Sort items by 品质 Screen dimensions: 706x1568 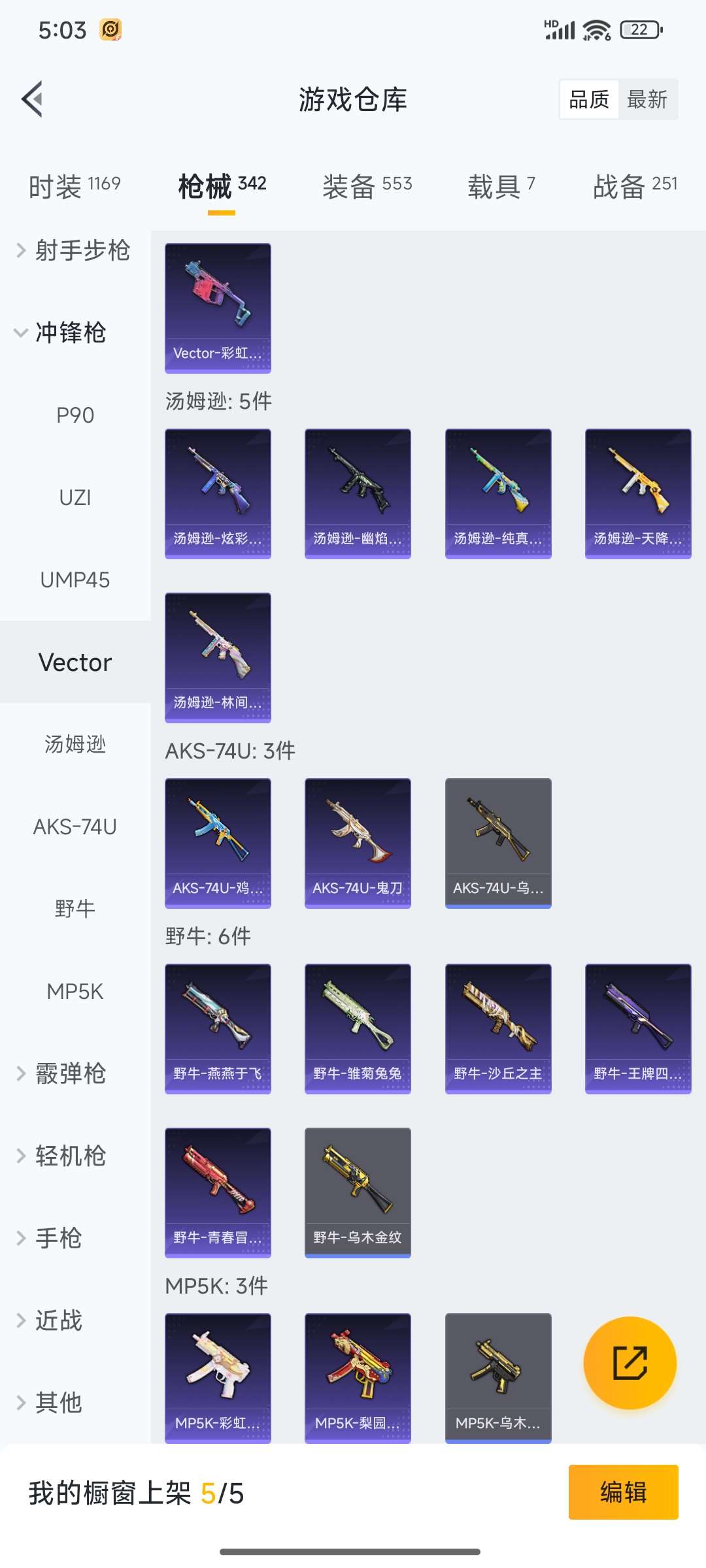(589, 99)
